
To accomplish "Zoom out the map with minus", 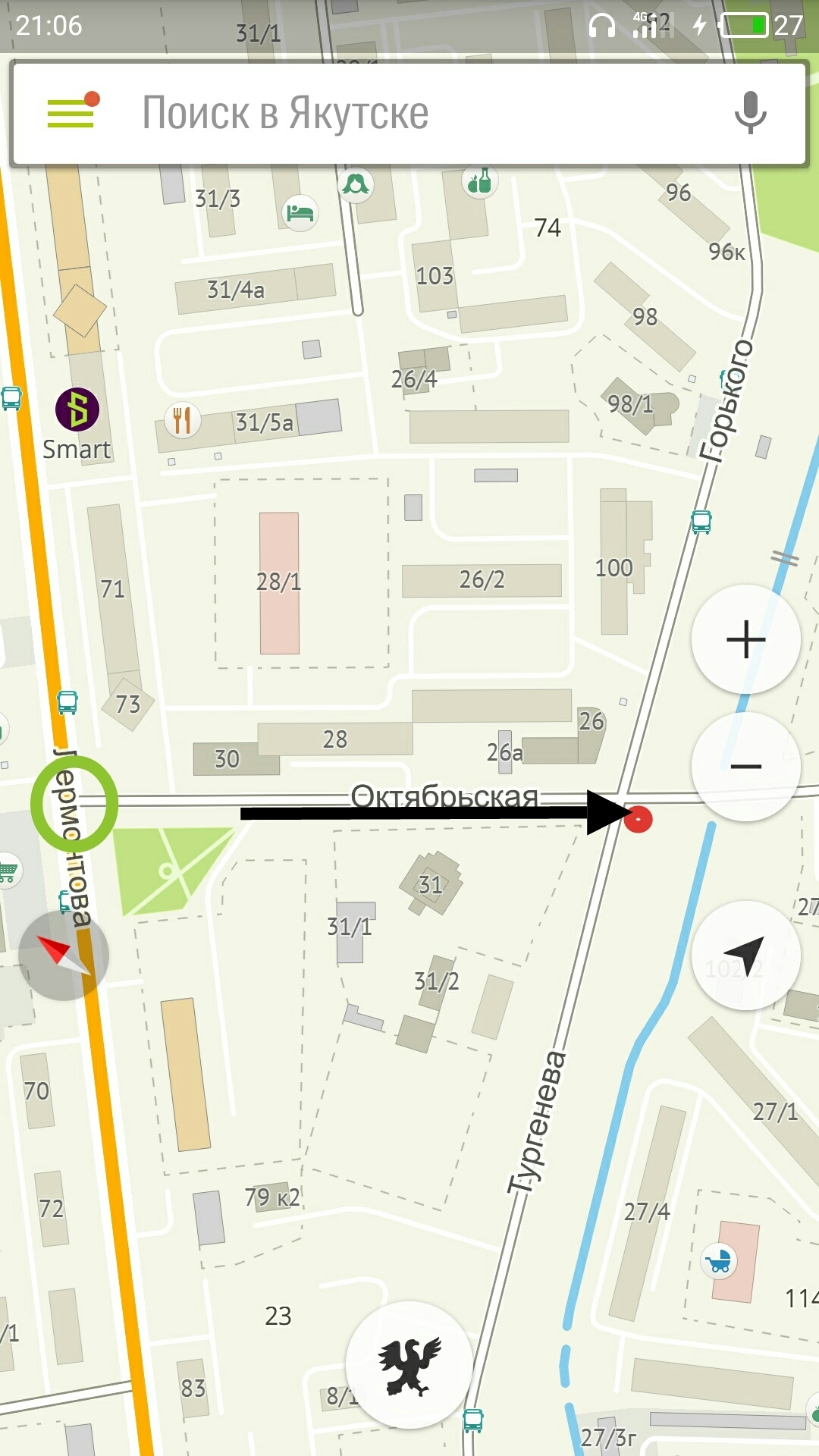I will (745, 767).
